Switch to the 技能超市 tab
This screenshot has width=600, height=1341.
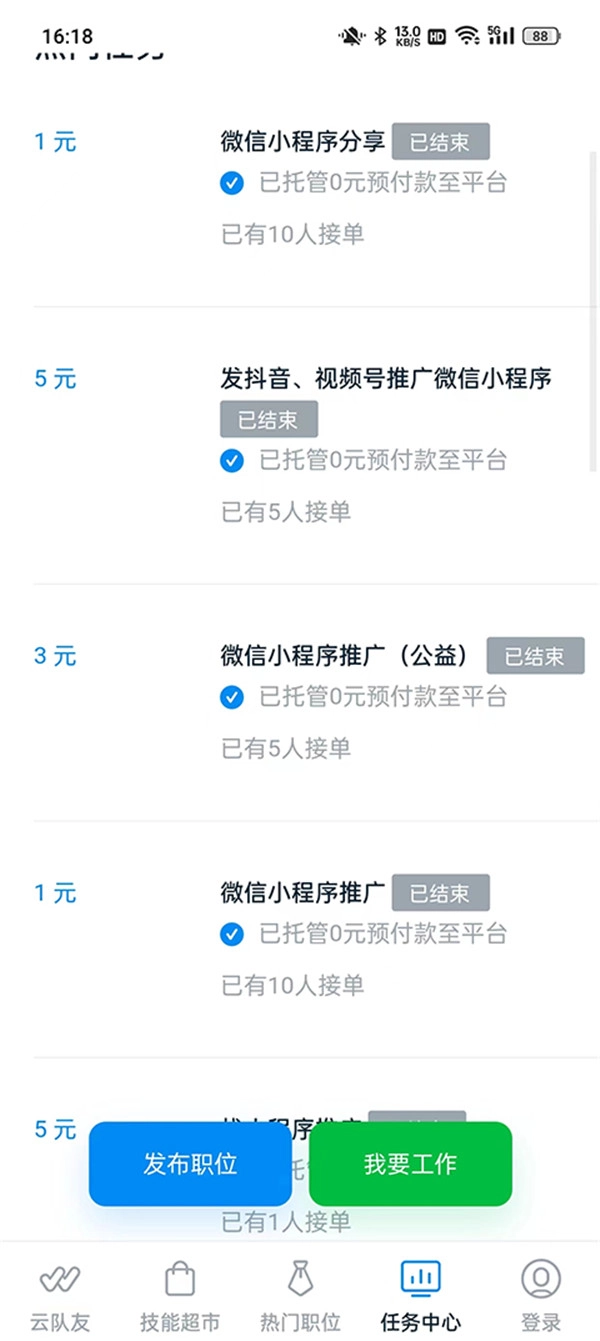180,1296
